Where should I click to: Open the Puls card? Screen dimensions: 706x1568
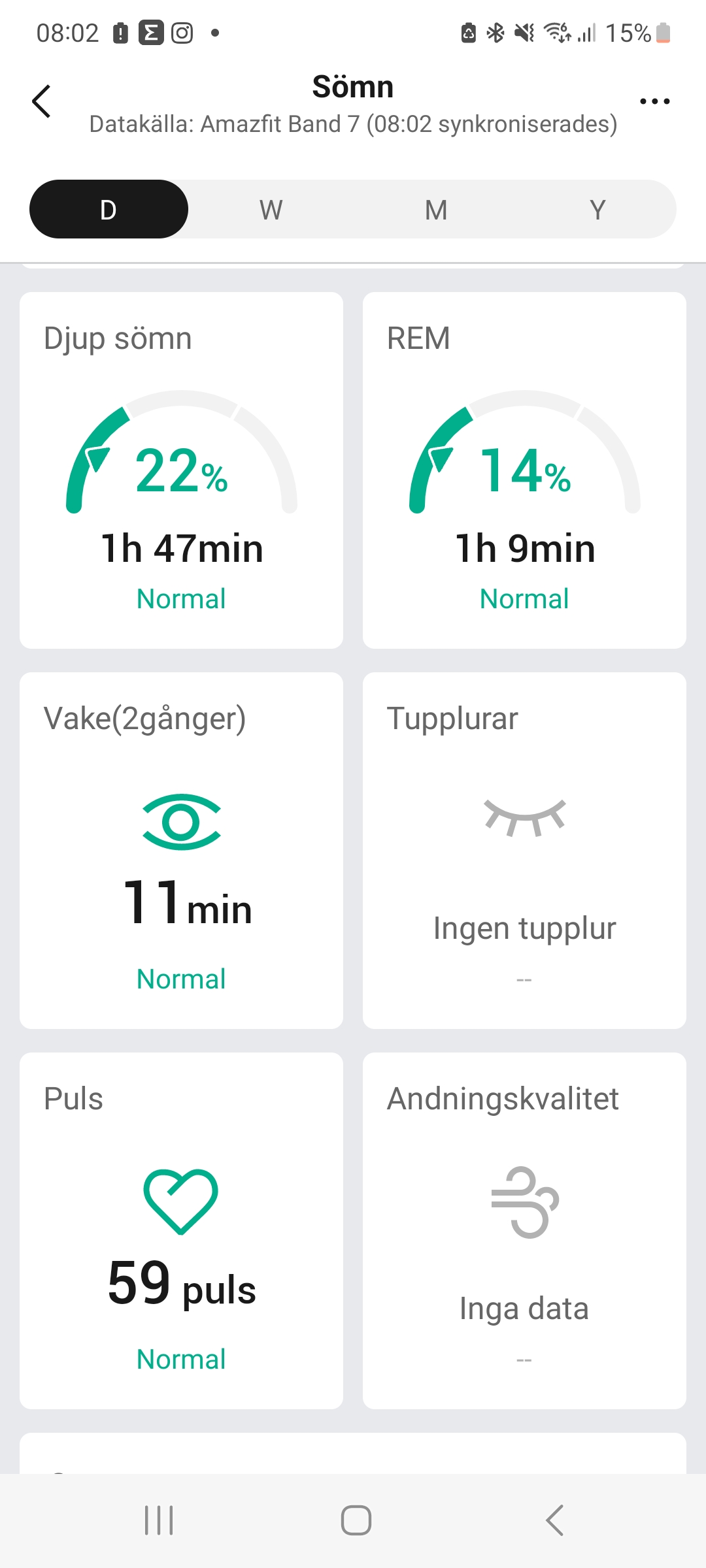[x=181, y=1231]
